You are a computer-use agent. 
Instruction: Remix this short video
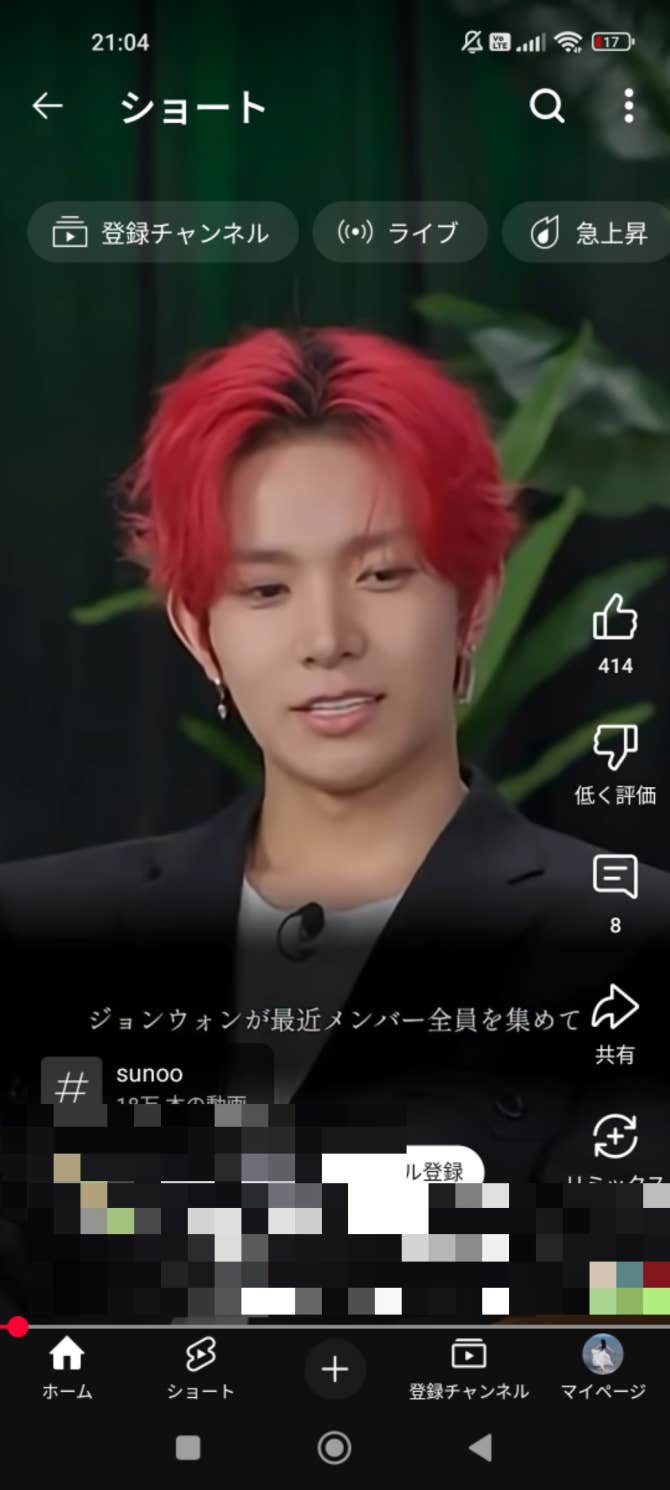coord(615,1138)
